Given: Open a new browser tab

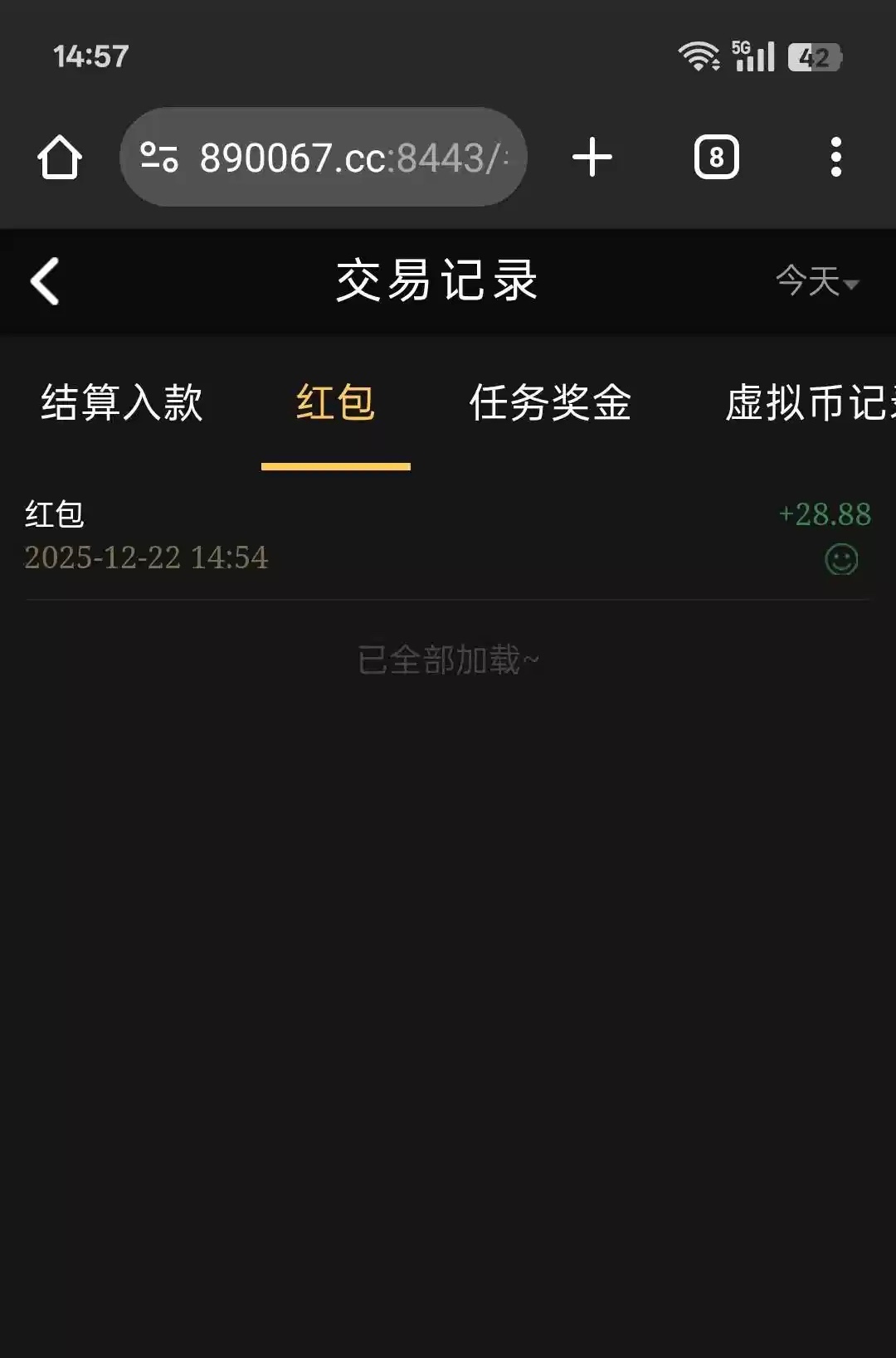Looking at the screenshot, I should tap(592, 157).
